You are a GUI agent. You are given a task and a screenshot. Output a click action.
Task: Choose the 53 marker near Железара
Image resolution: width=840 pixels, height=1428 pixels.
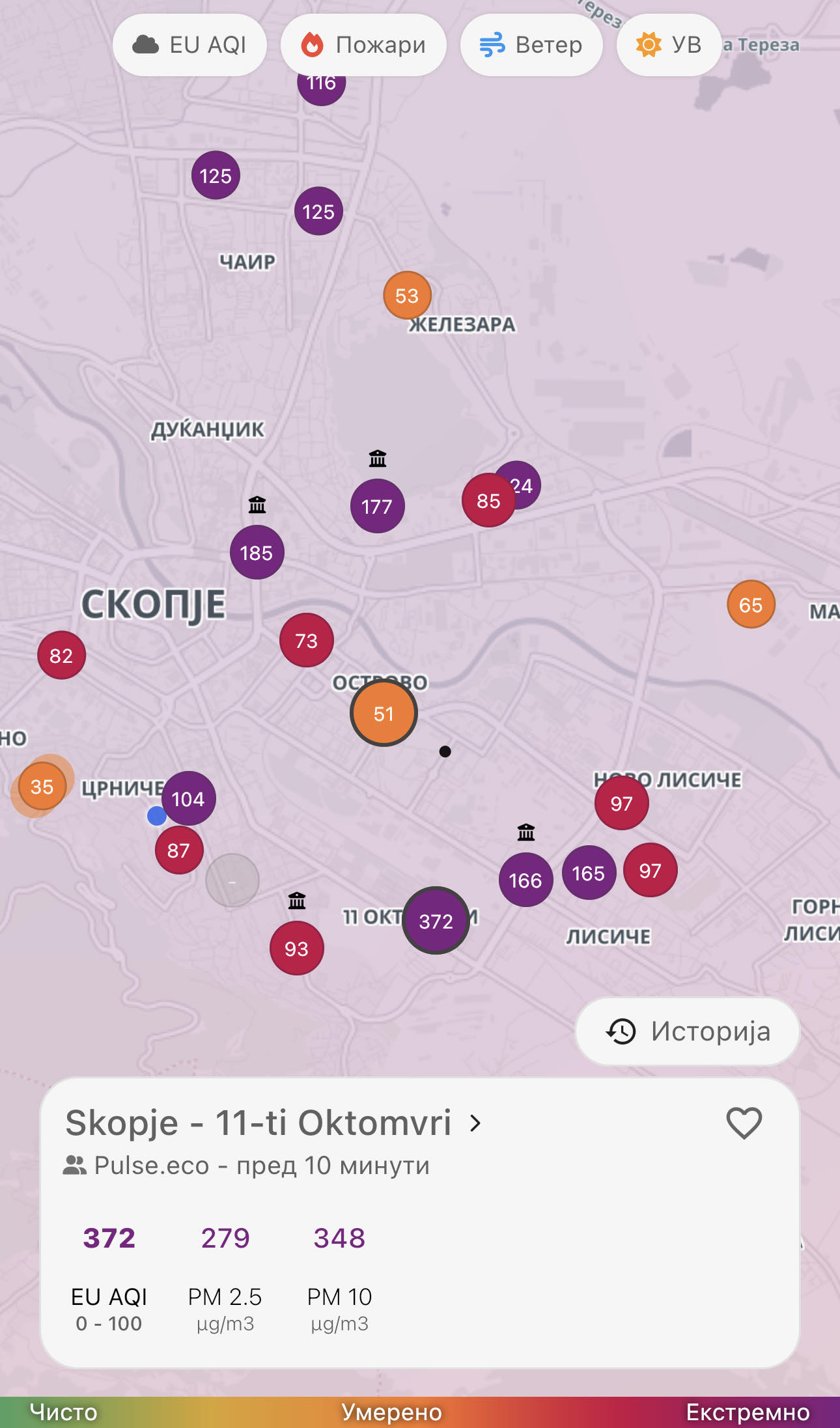pyautogui.click(x=407, y=296)
